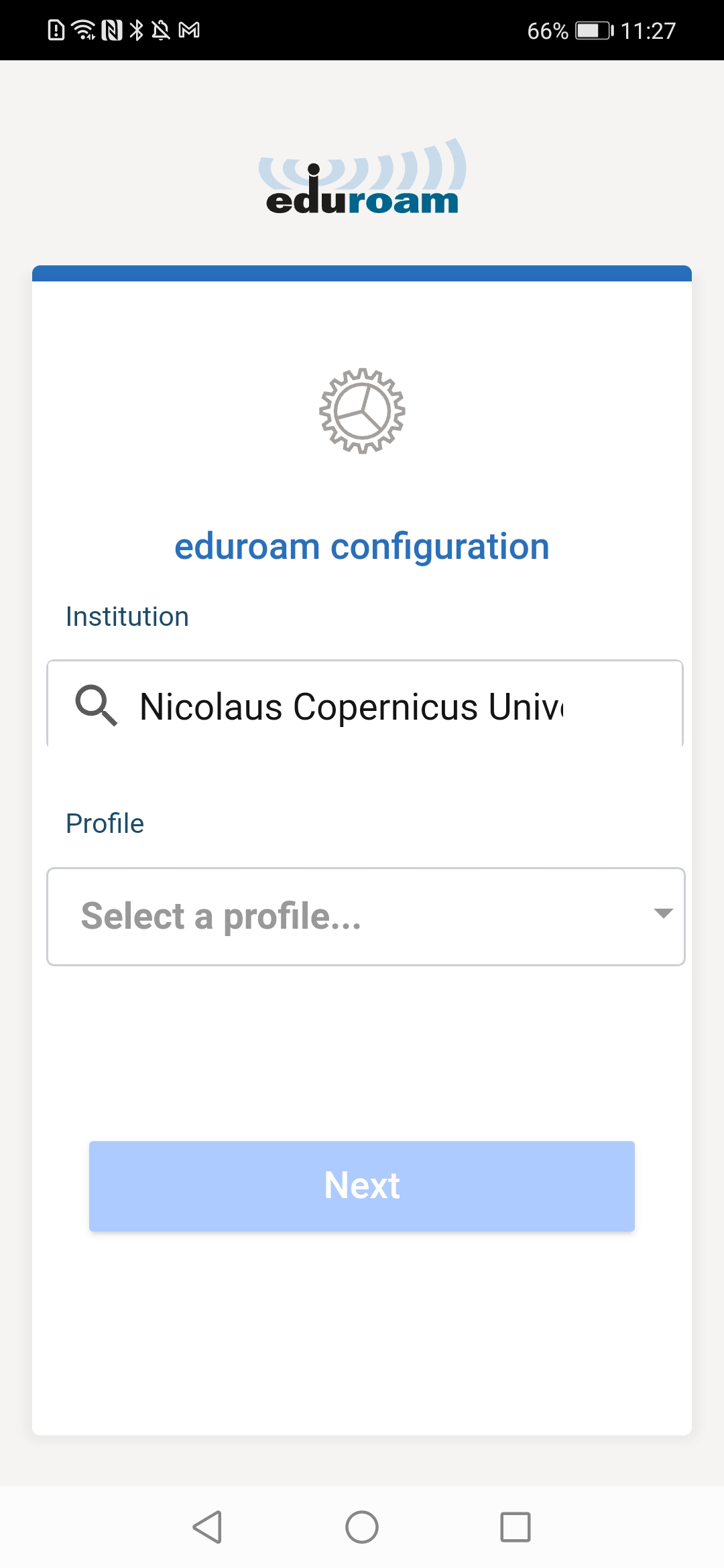Screen dimensions: 724x1568
Task: Go back using the system back button
Action: (x=207, y=1527)
